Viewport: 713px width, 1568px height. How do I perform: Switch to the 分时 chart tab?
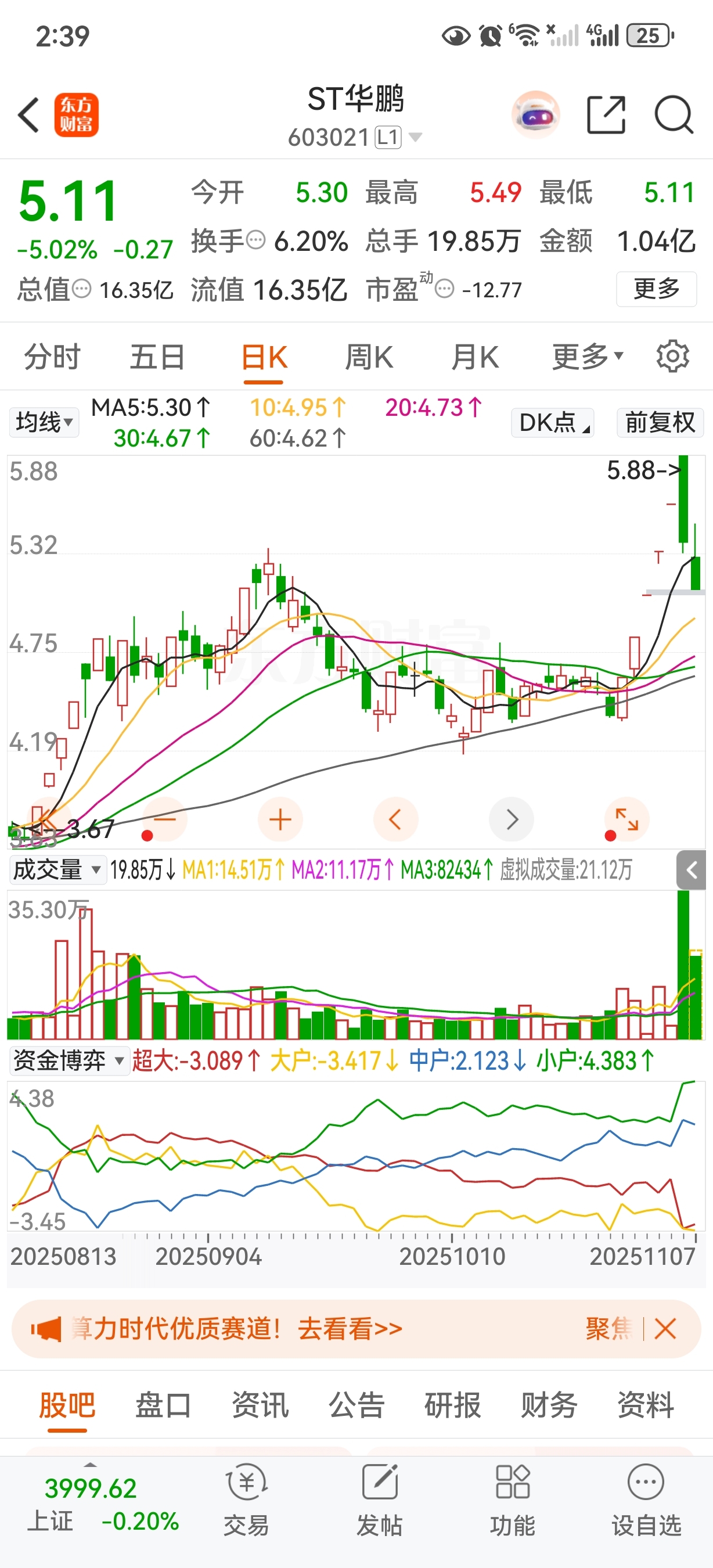pyautogui.click(x=52, y=357)
